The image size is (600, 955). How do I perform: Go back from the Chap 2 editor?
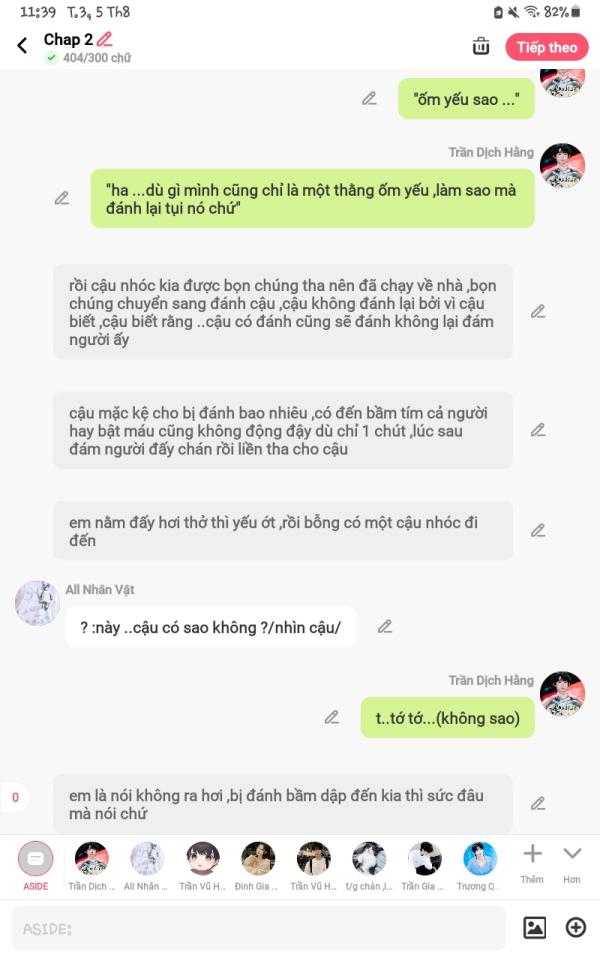[x=22, y=46]
